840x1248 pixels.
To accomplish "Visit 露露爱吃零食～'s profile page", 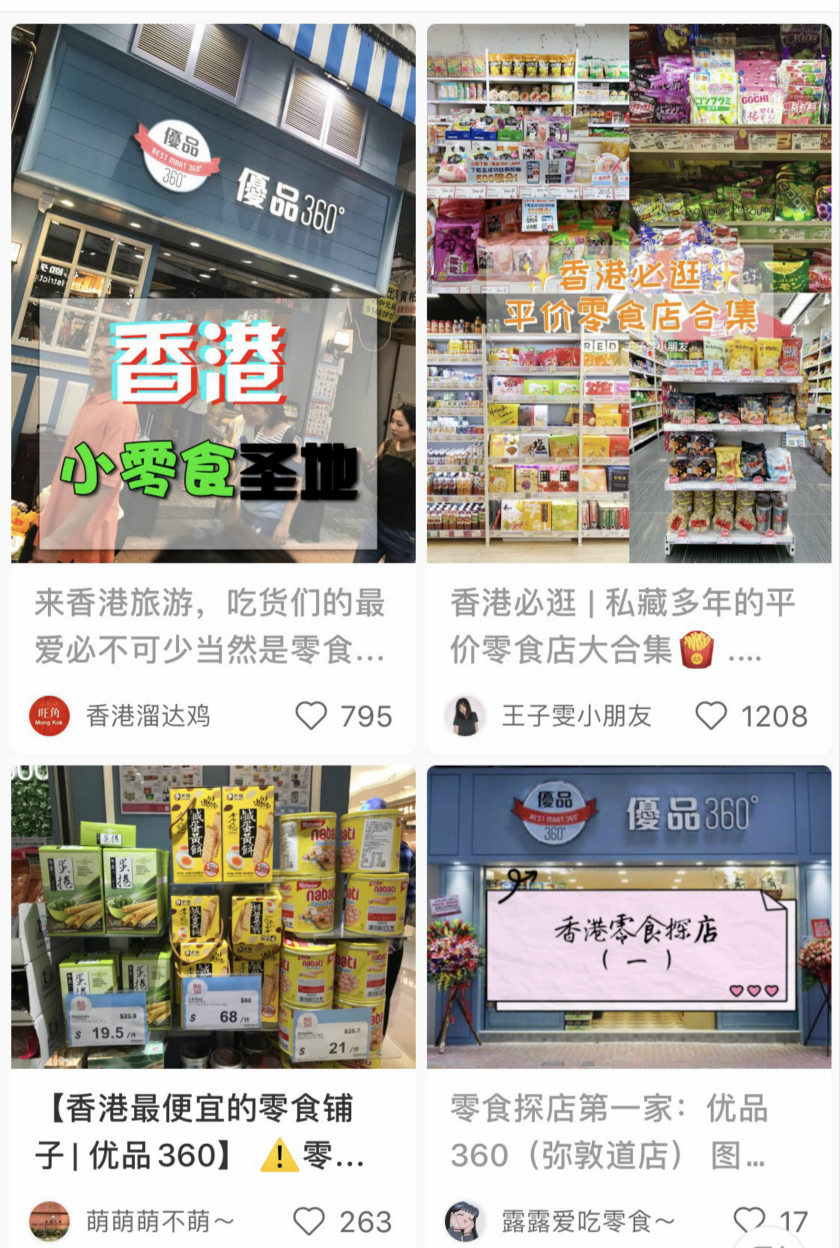I will 465,1222.
